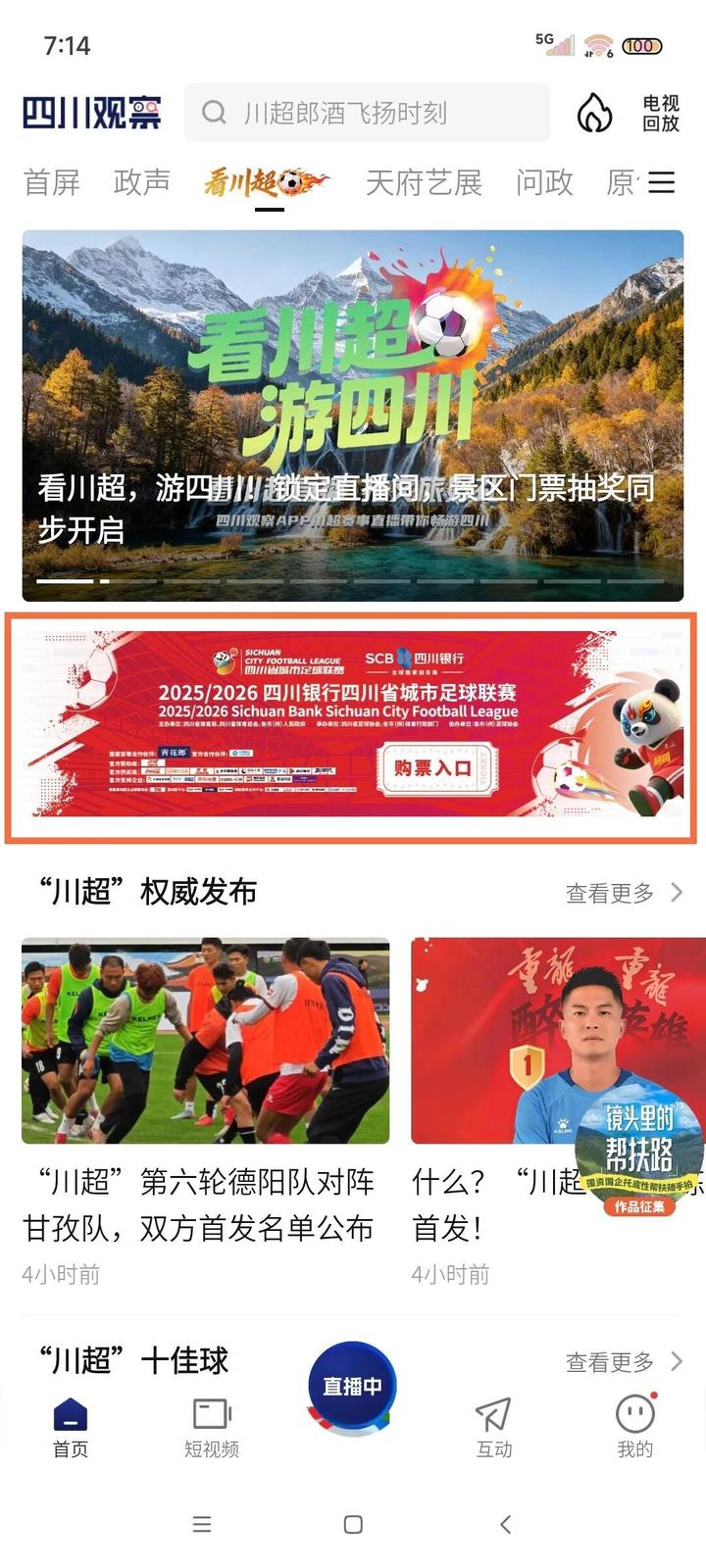View more under "川超"权威发布
The image size is (706, 1568).
pos(623,893)
